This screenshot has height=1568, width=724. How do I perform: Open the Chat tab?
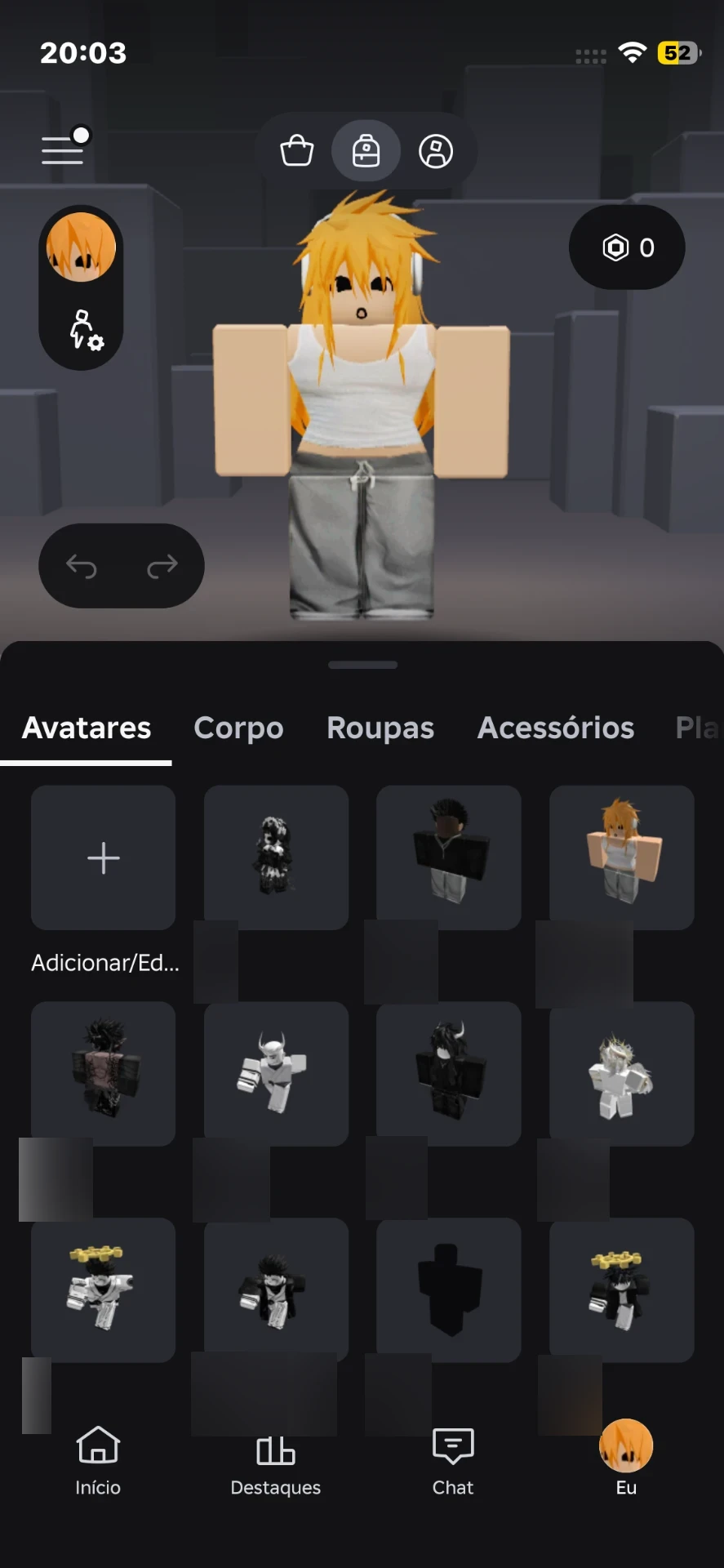point(453,1462)
